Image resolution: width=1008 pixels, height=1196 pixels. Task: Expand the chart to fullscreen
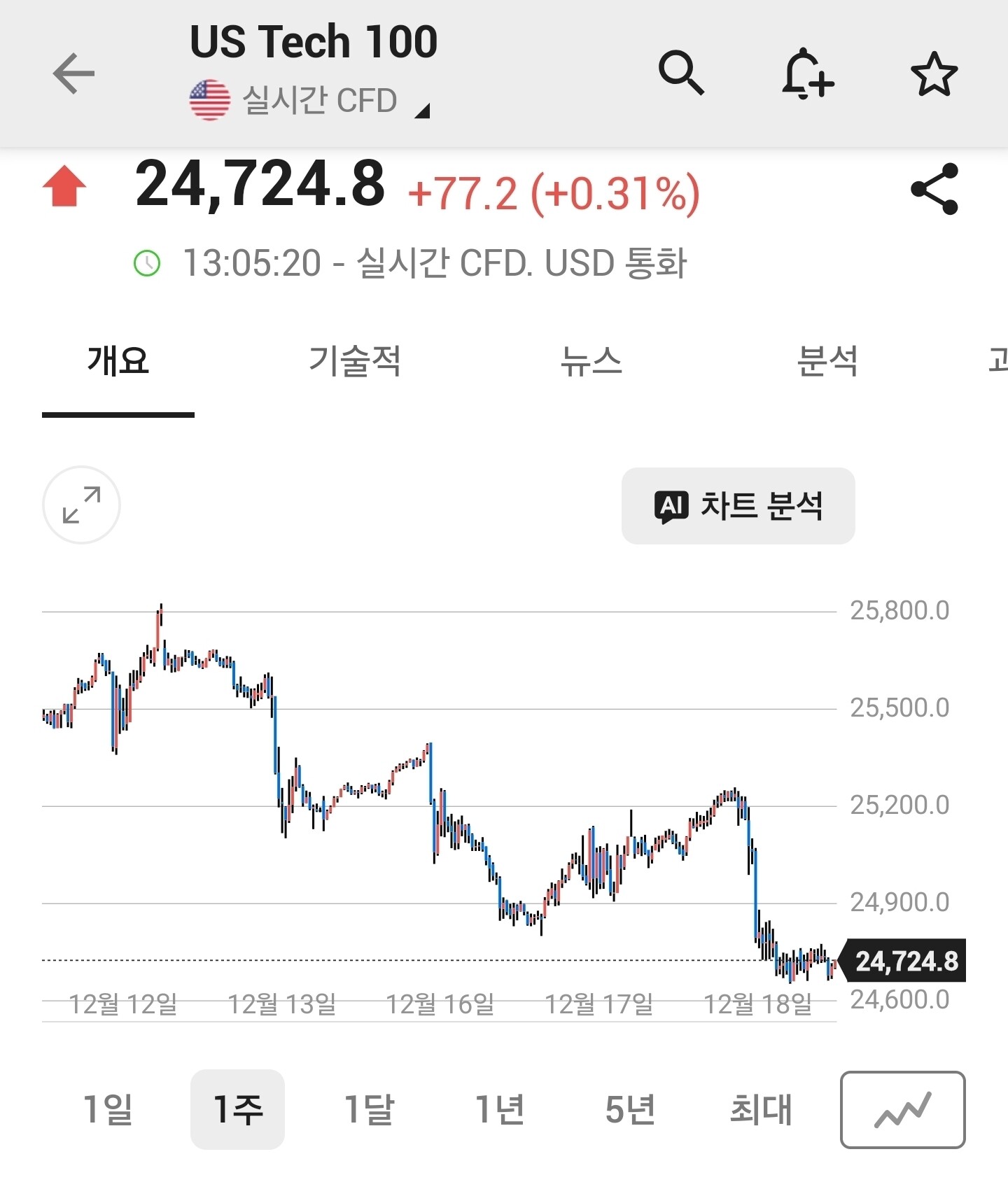pyautogui.click(x=81, y=505)
